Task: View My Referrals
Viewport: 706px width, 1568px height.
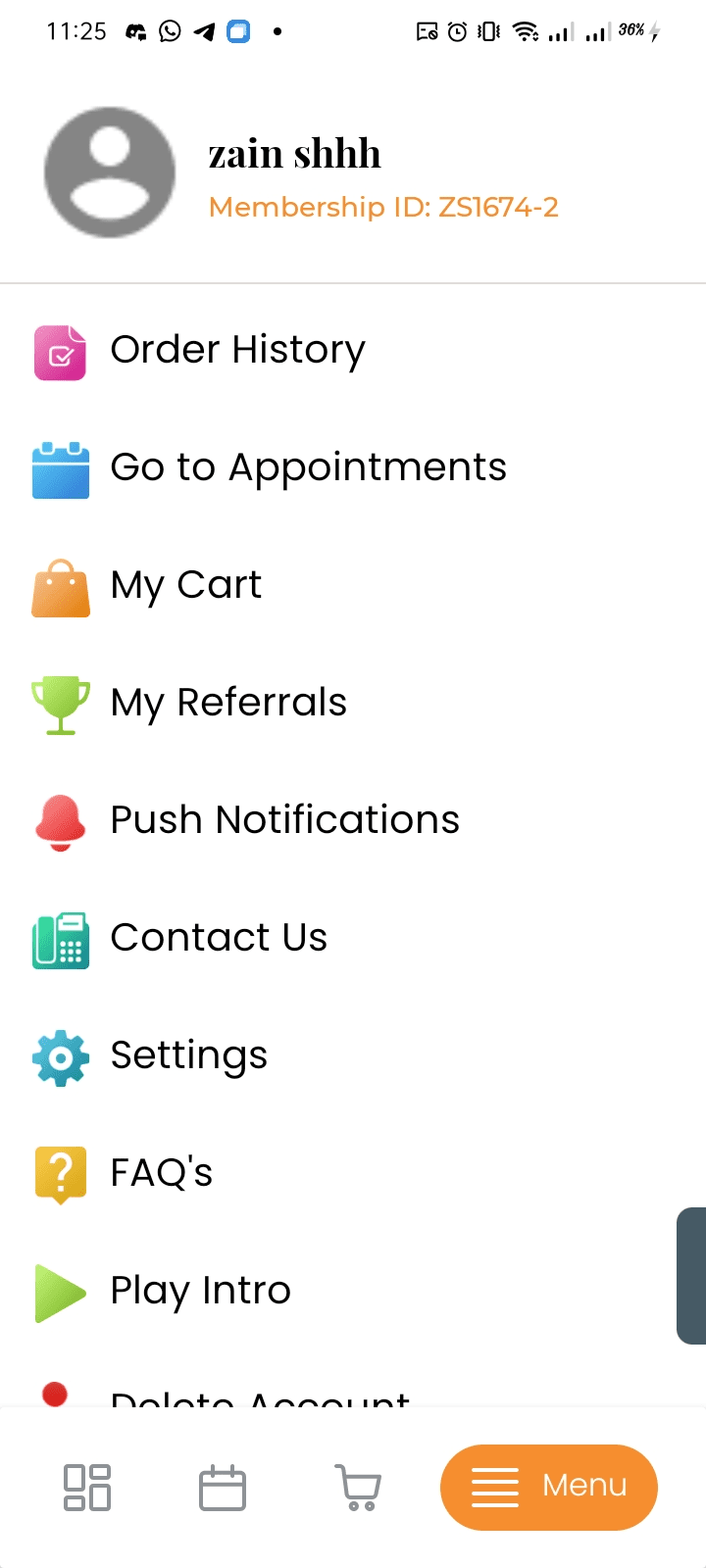Action: click(228, 703)
